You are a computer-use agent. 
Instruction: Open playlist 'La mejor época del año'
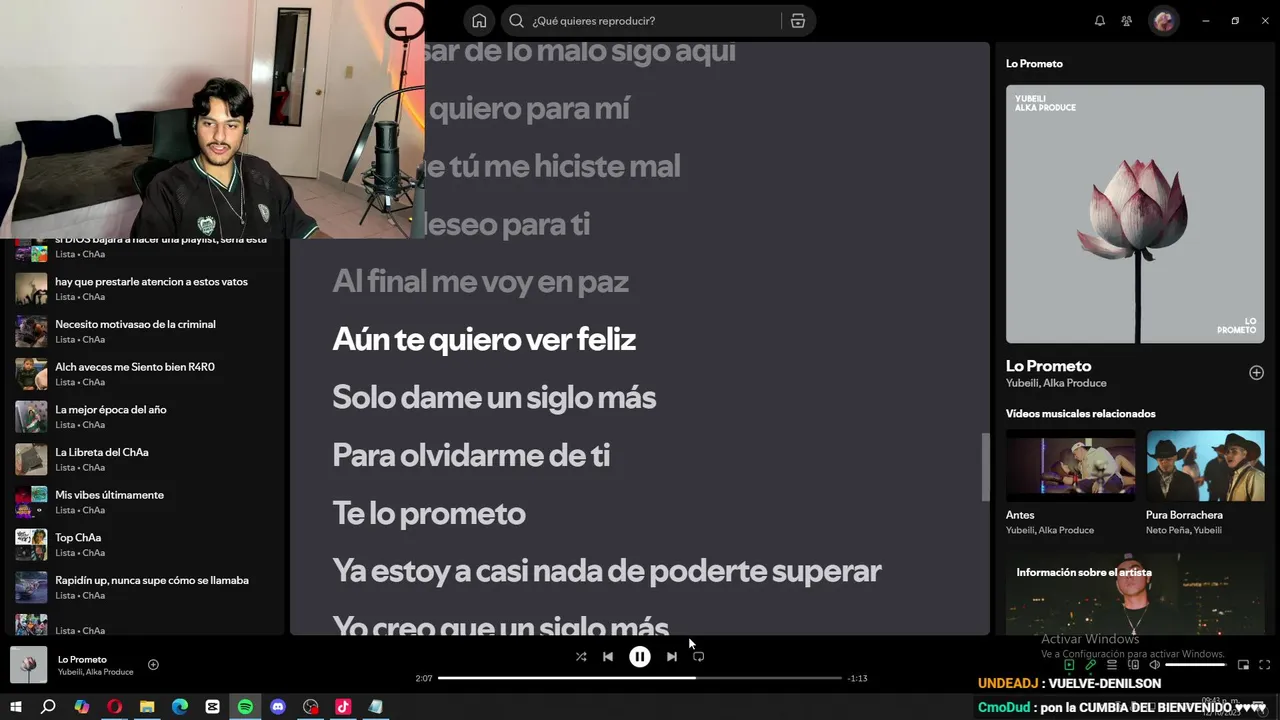pos(110,410)
